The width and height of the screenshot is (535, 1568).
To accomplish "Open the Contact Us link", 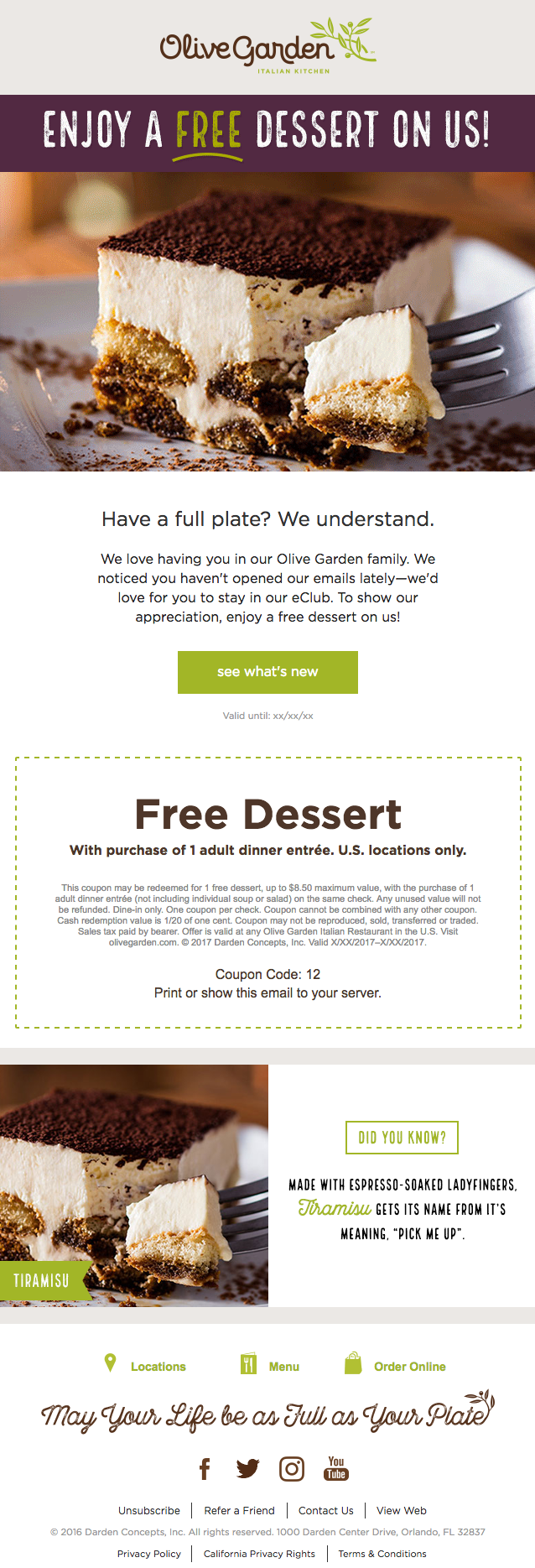I will (326, 1510).
